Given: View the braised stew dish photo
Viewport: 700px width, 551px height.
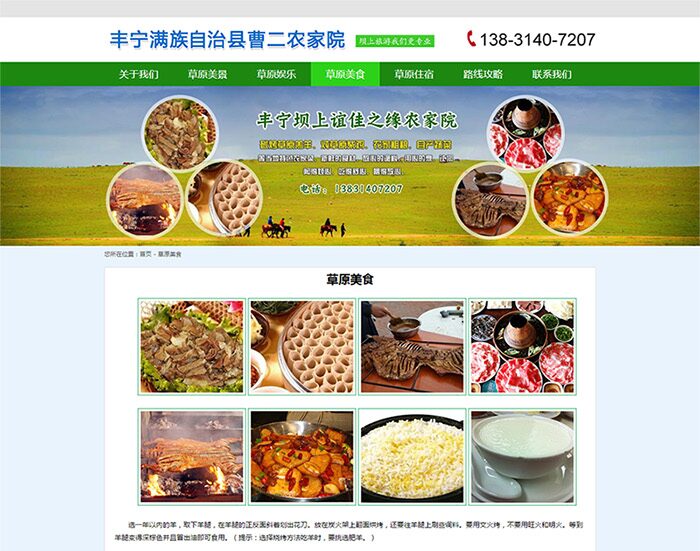Looking at the screenshot, I should click(x=302, y=456).
